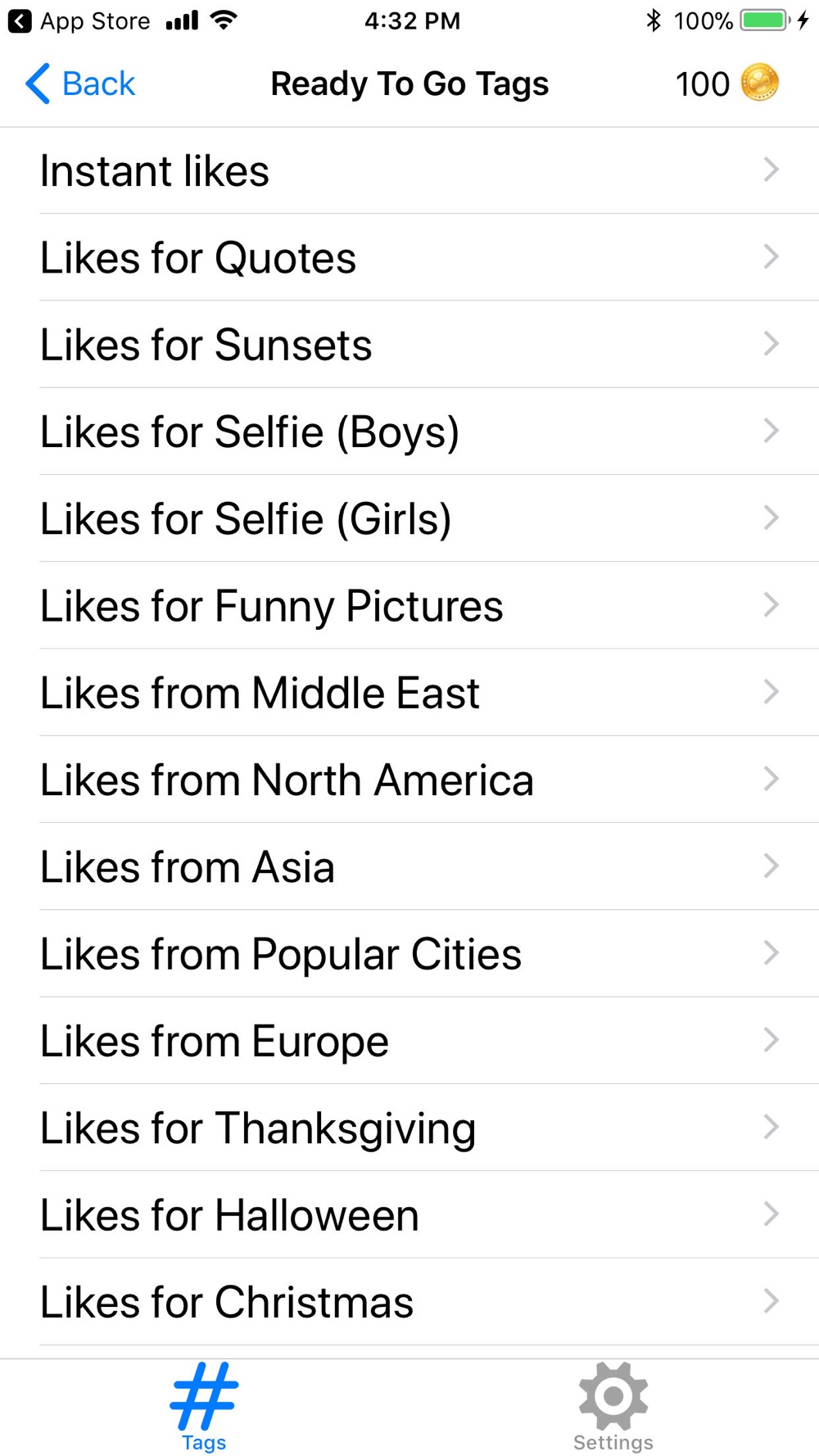Open Likes for Quotes
Viewport: 819px width, 1456px height.
click(409, 257)
